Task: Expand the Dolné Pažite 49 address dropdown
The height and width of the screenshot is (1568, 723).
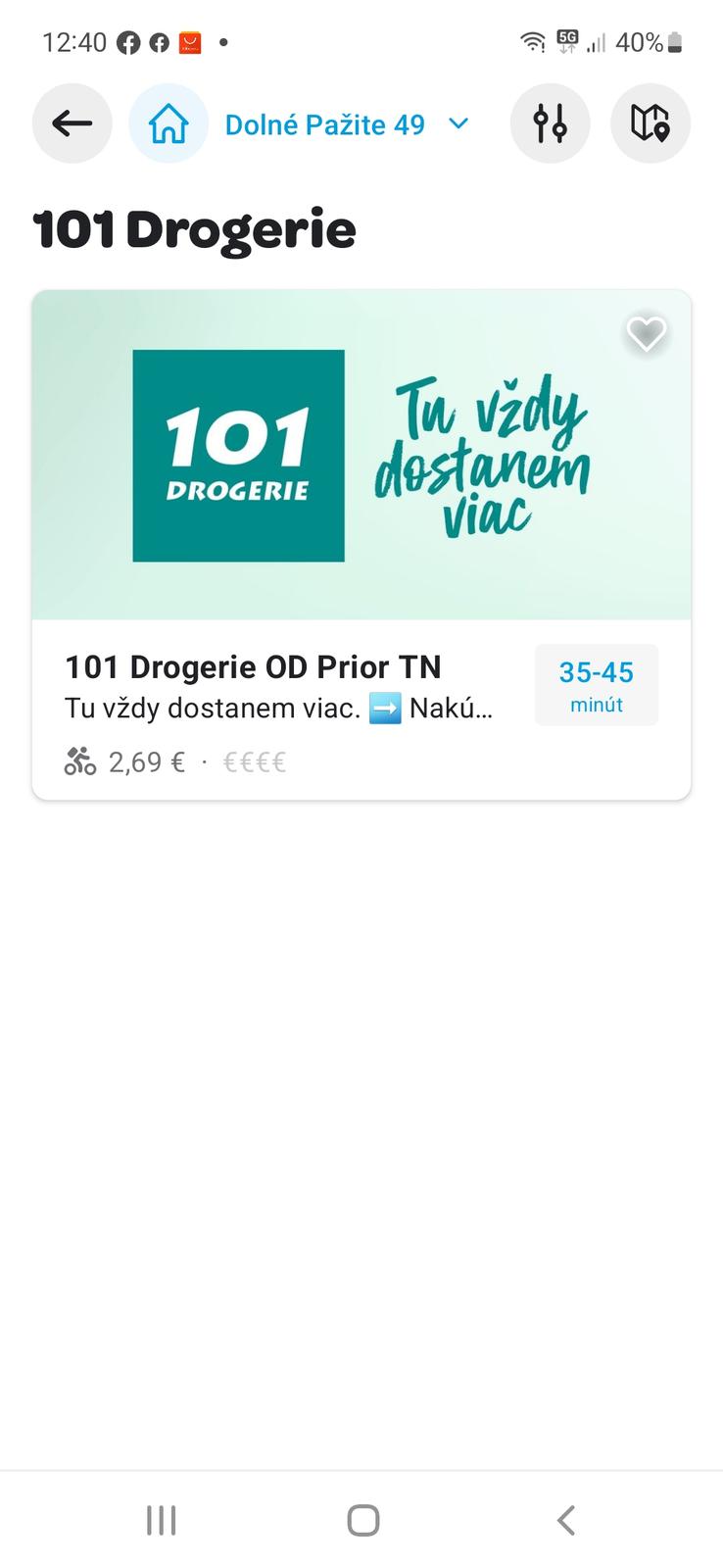Action: point(458,123)
